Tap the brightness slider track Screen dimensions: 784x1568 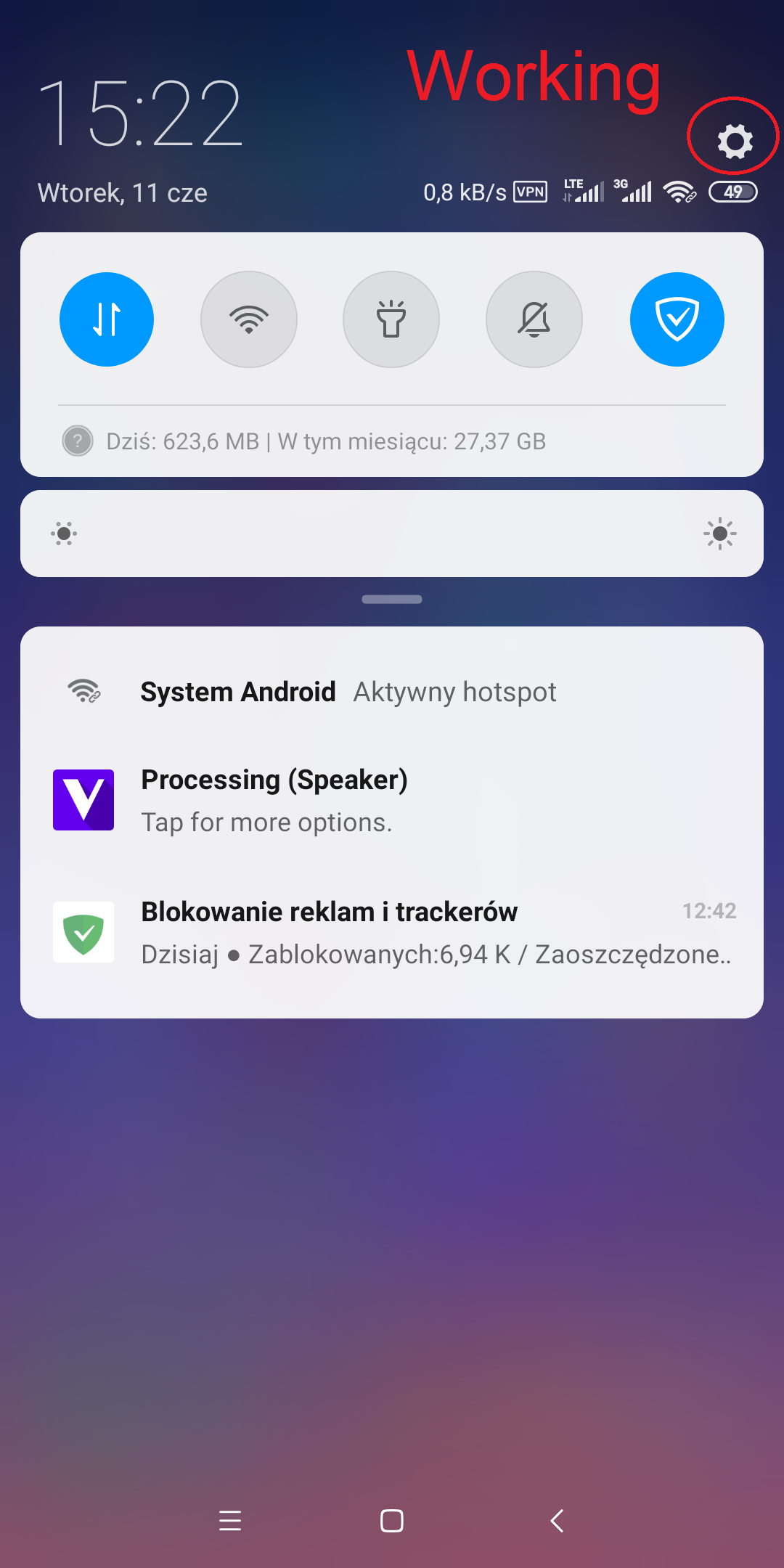pyautogui.click(x=392, y=534)
